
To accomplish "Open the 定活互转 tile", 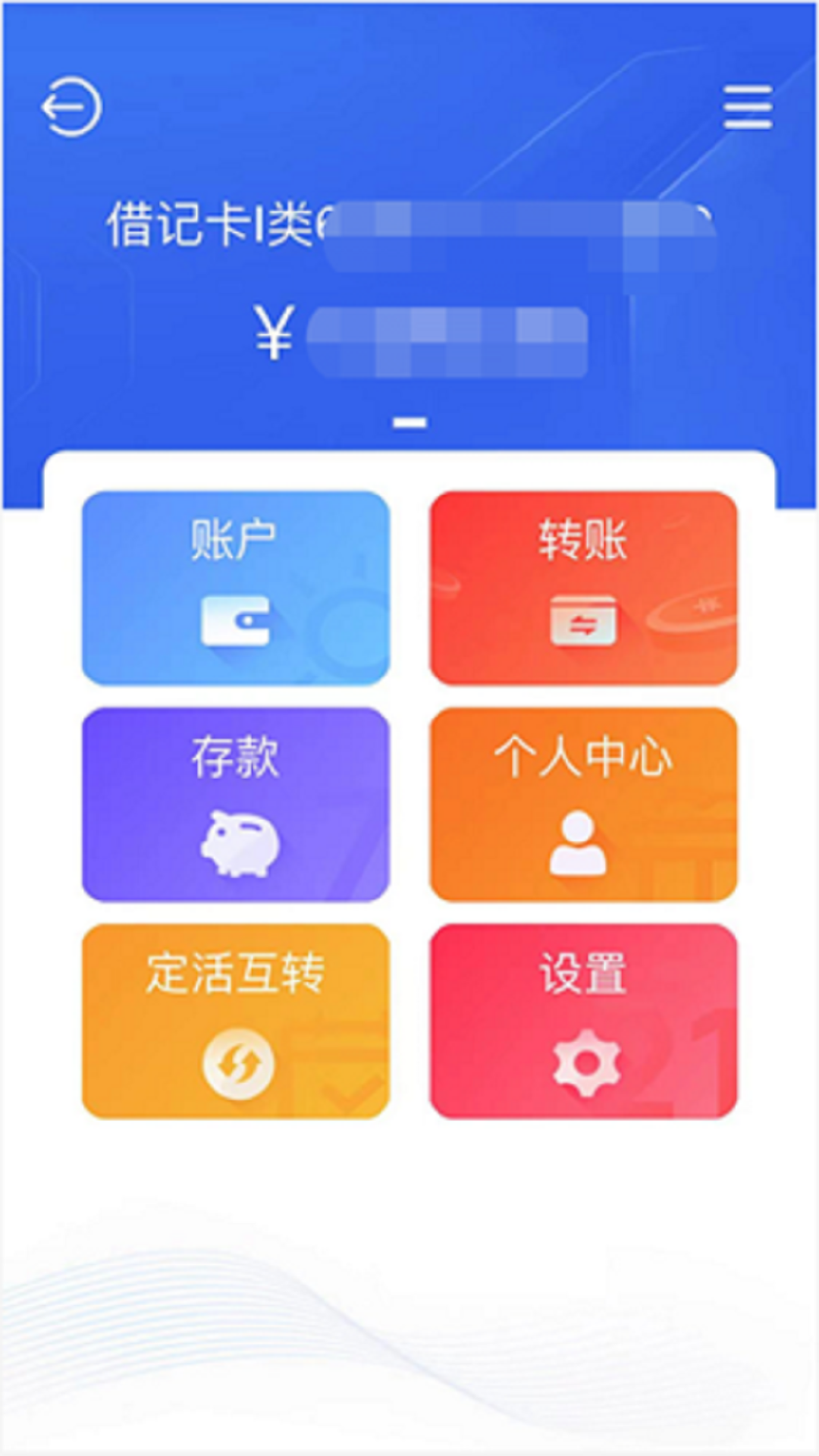I will pos(236,1021).
